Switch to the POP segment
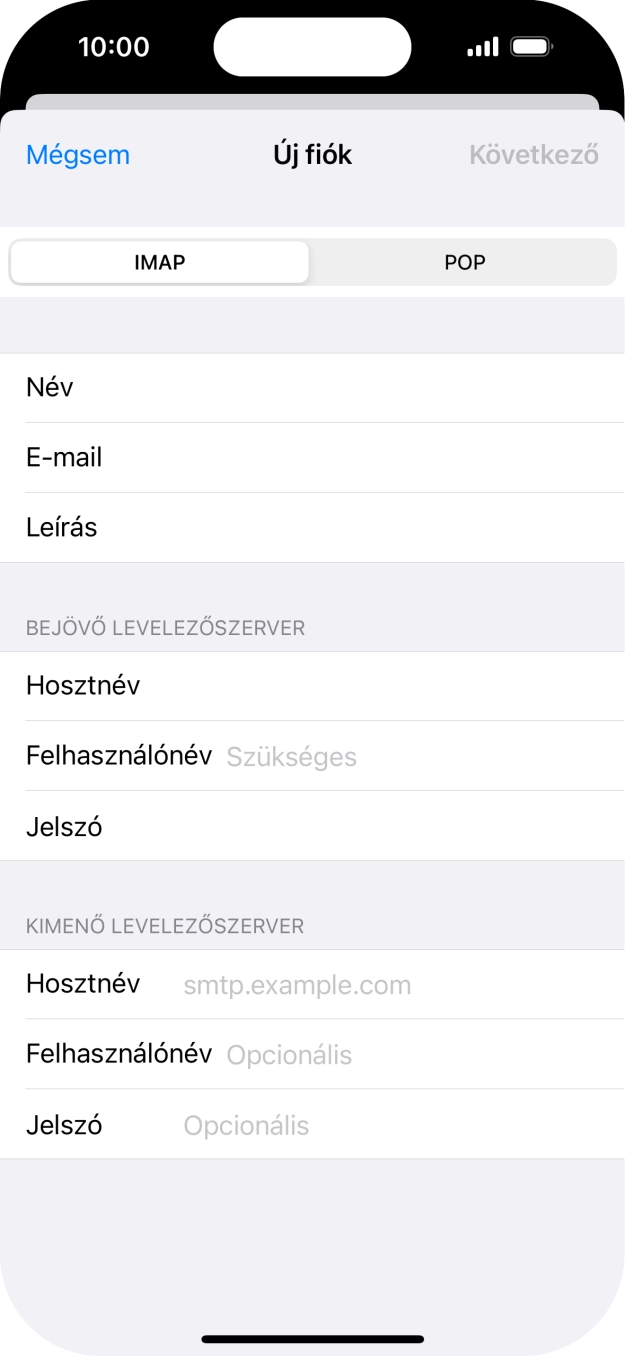The image size is (625, 1356). [x=464, y=263]
